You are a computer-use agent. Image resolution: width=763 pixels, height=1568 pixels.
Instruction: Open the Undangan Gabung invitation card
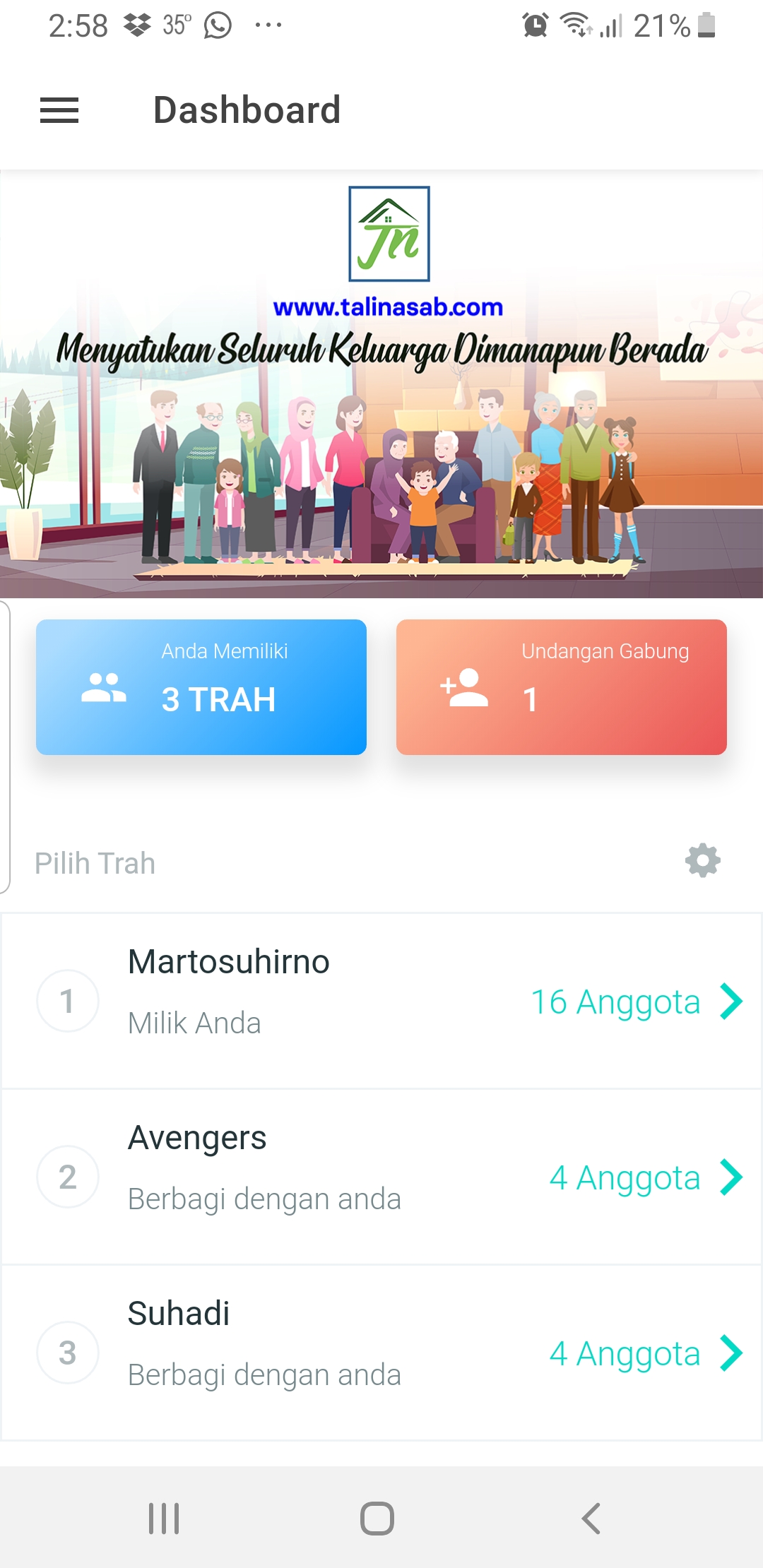[562, 687]
